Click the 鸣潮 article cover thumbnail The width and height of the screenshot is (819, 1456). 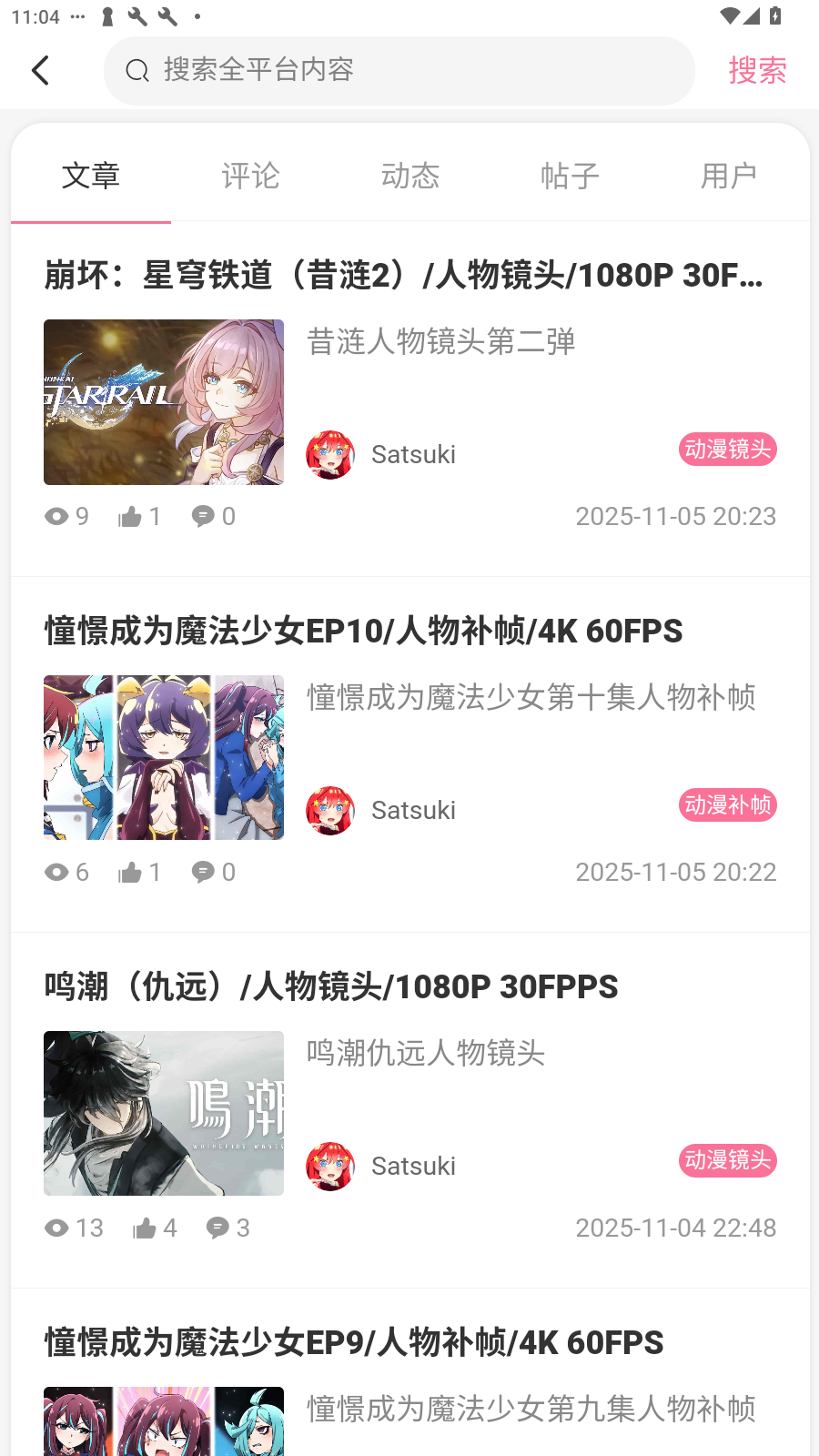click(164, 1113)
